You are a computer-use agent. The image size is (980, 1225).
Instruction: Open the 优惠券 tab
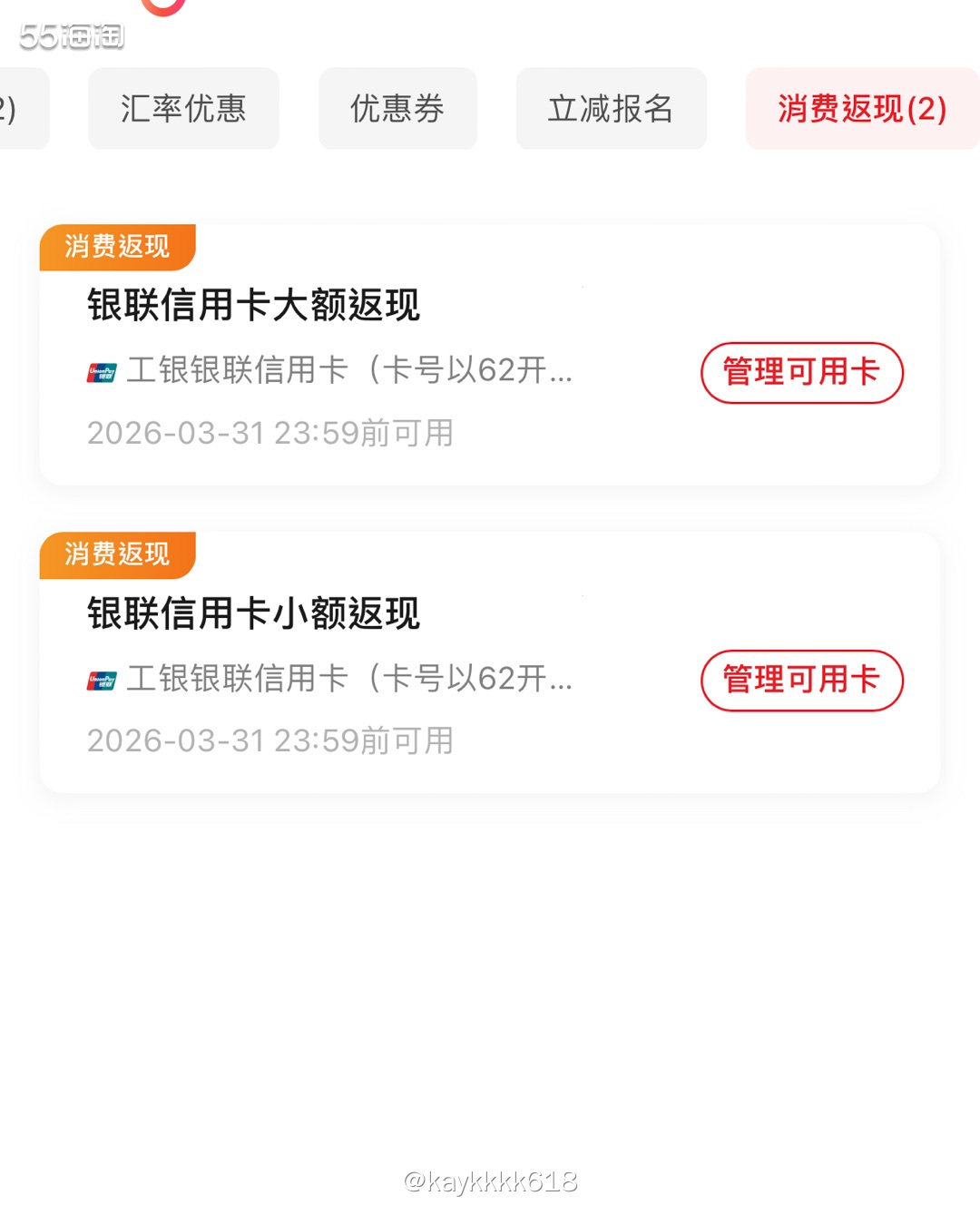(x=397, y=109)
